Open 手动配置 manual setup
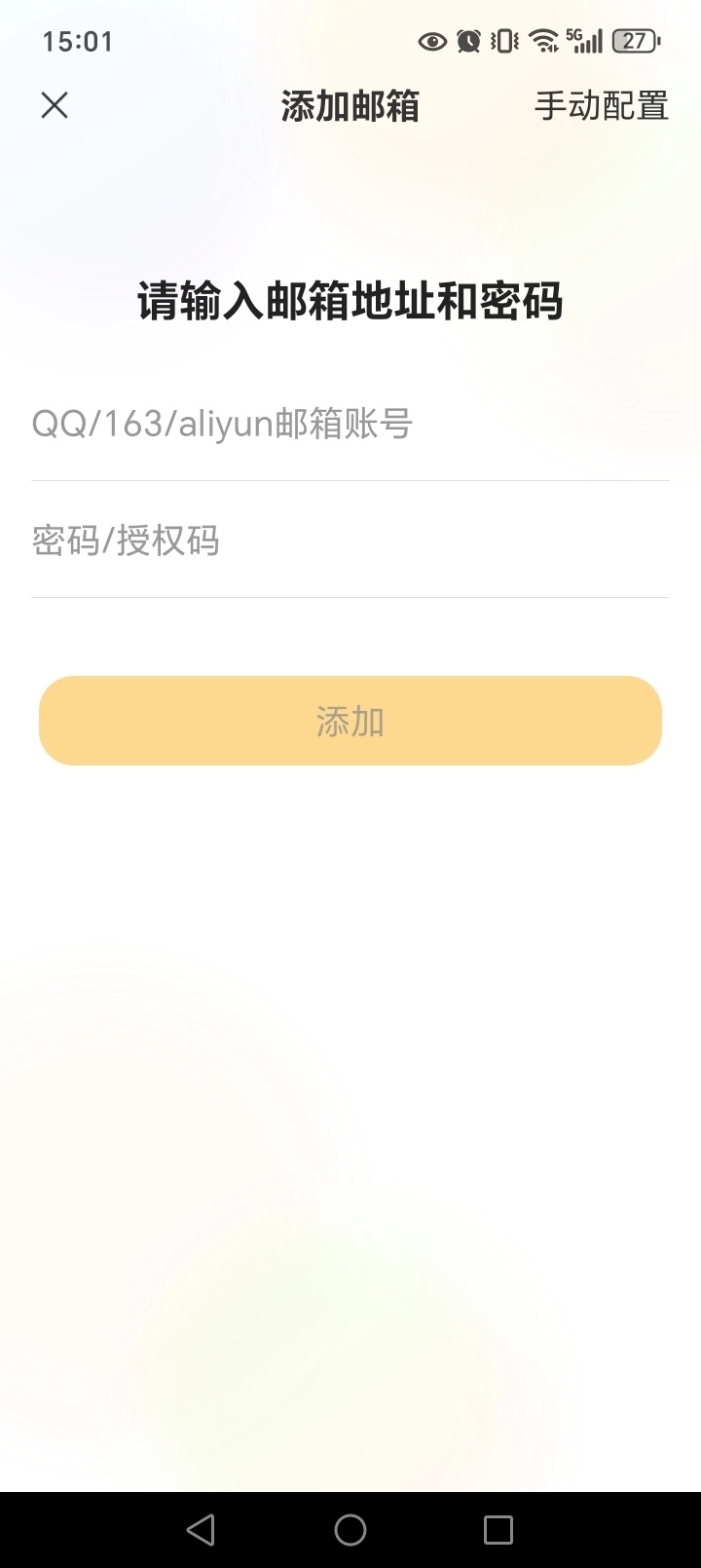 [601, 105]
